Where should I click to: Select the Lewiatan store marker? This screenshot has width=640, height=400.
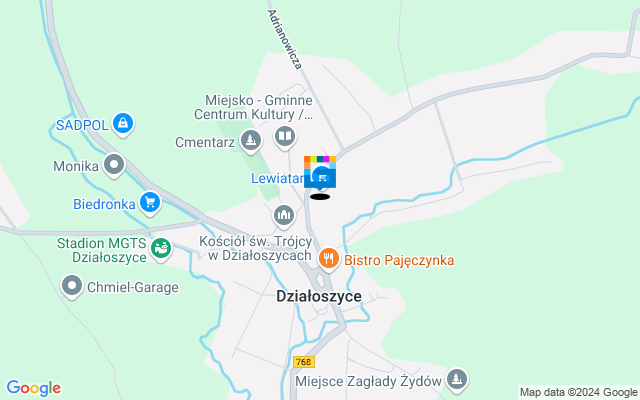320,176
